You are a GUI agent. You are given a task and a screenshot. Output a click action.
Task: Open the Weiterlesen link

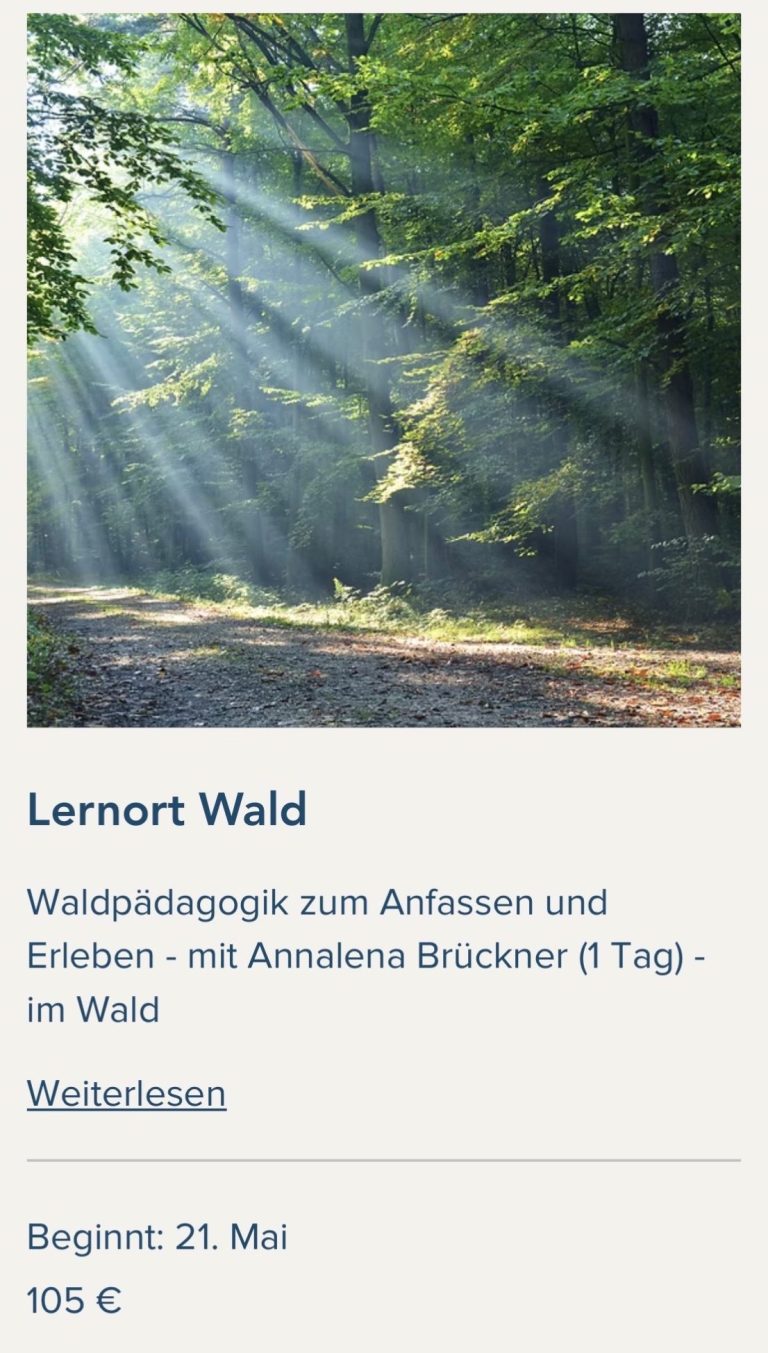126,1093
